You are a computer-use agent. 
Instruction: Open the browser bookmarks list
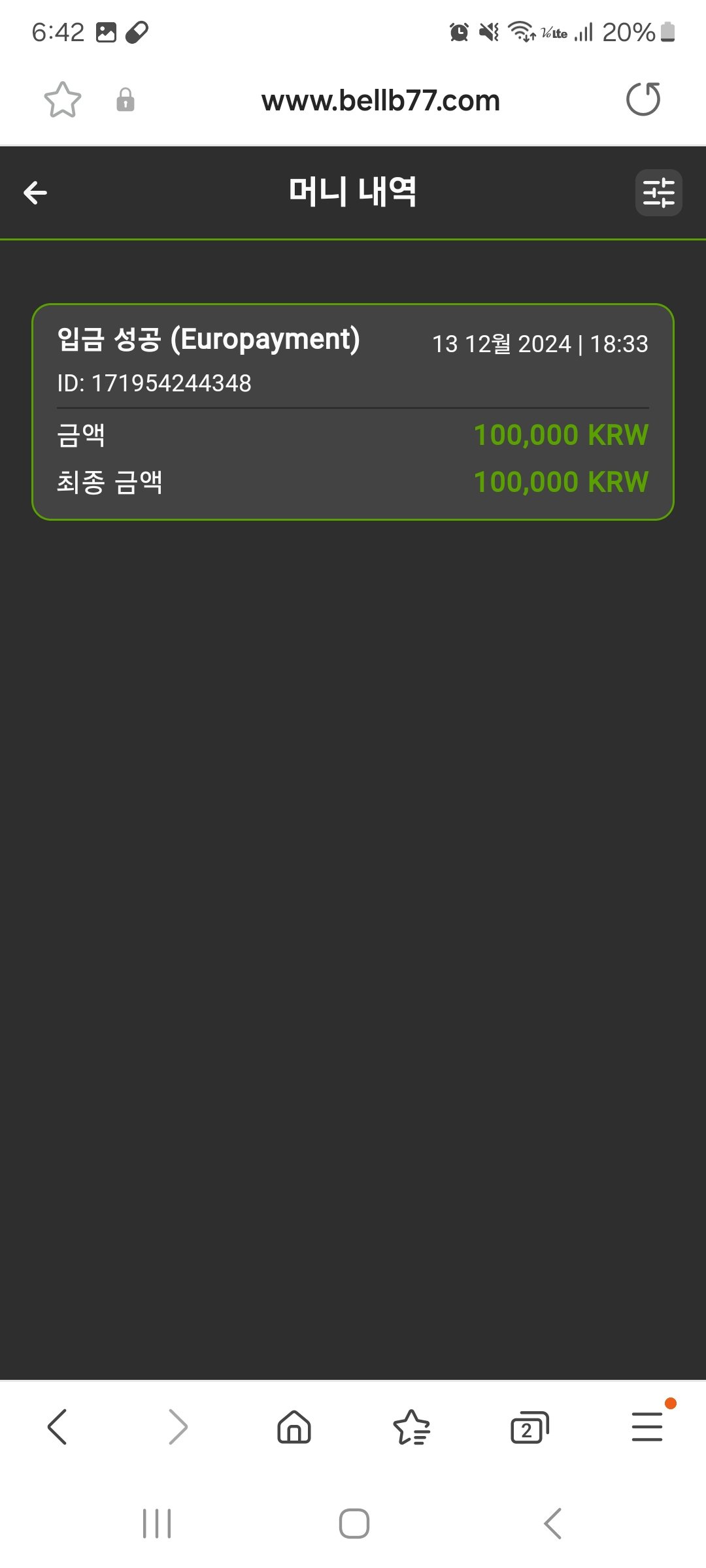pos(411,1427)
